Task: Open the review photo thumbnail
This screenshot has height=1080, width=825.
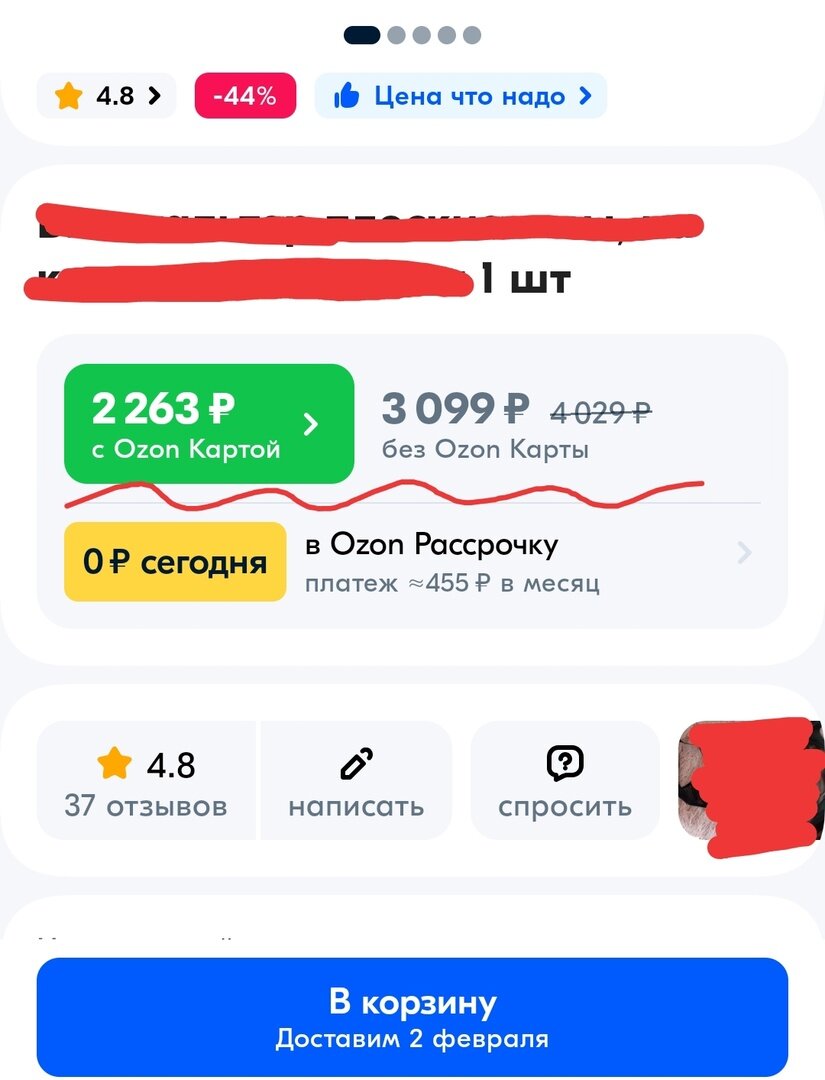Action: [x=750, y=781]
